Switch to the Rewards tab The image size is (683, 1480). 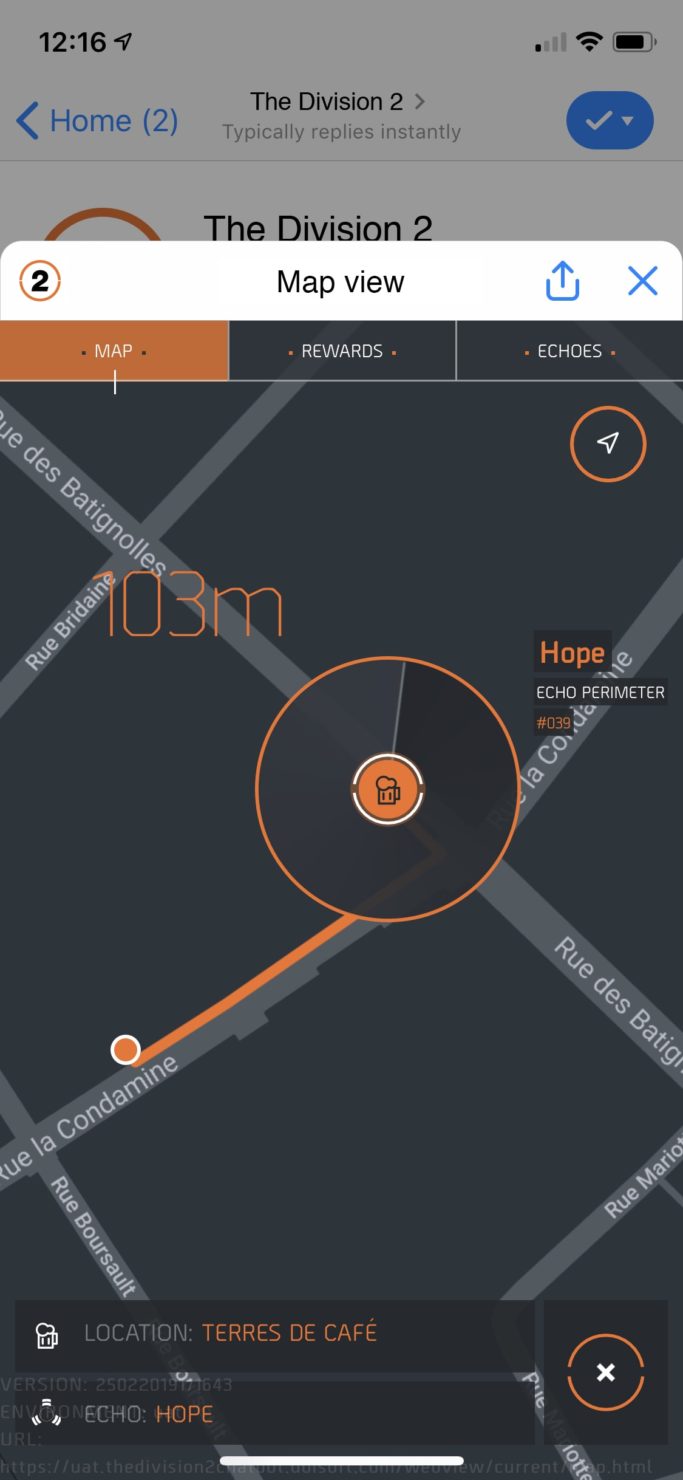(342, 351)
